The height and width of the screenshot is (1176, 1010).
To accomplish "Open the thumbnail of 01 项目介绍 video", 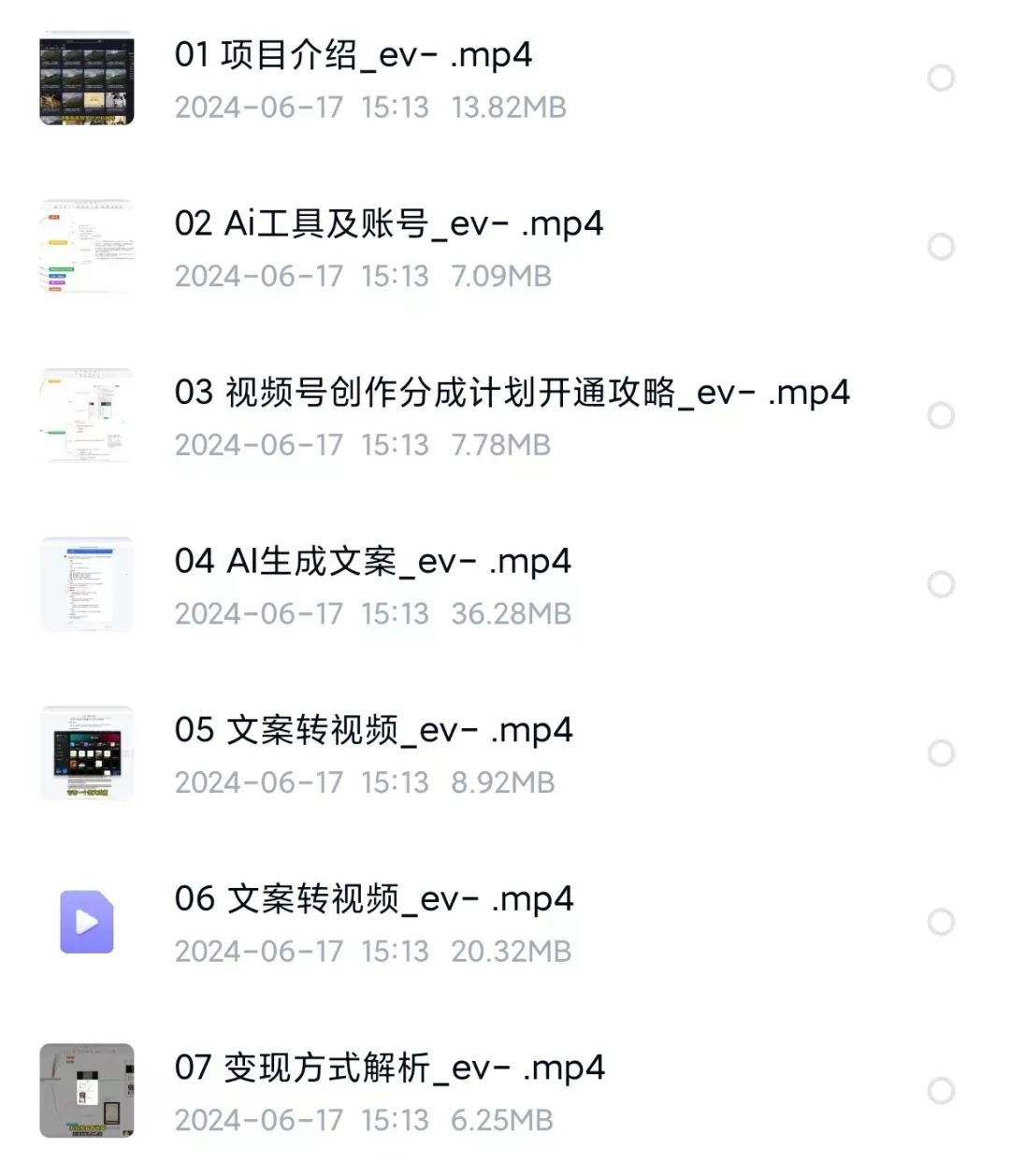I will pos(86,79).
